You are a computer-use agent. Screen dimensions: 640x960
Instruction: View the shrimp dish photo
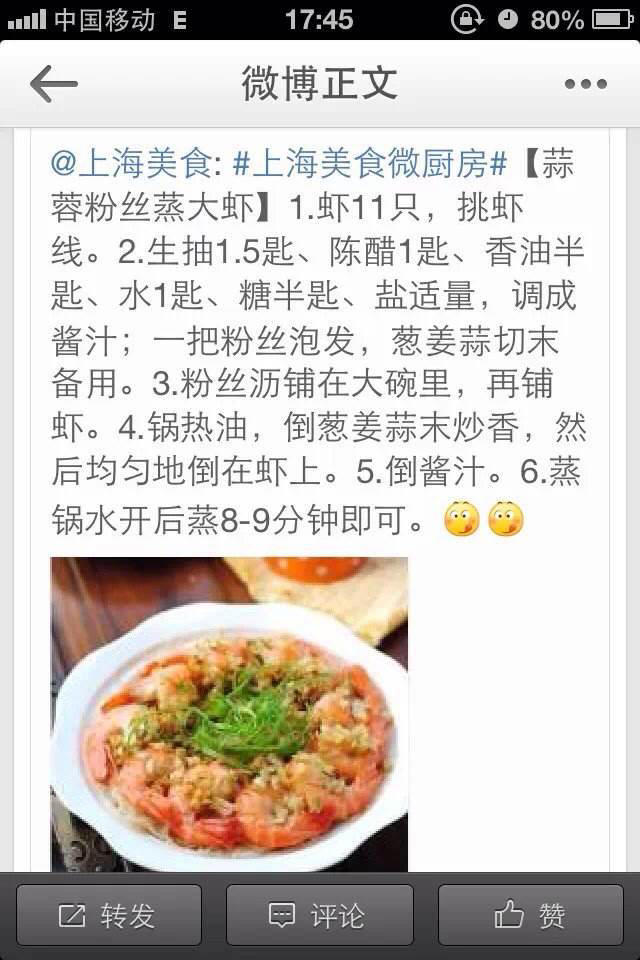tap(229, 714)
